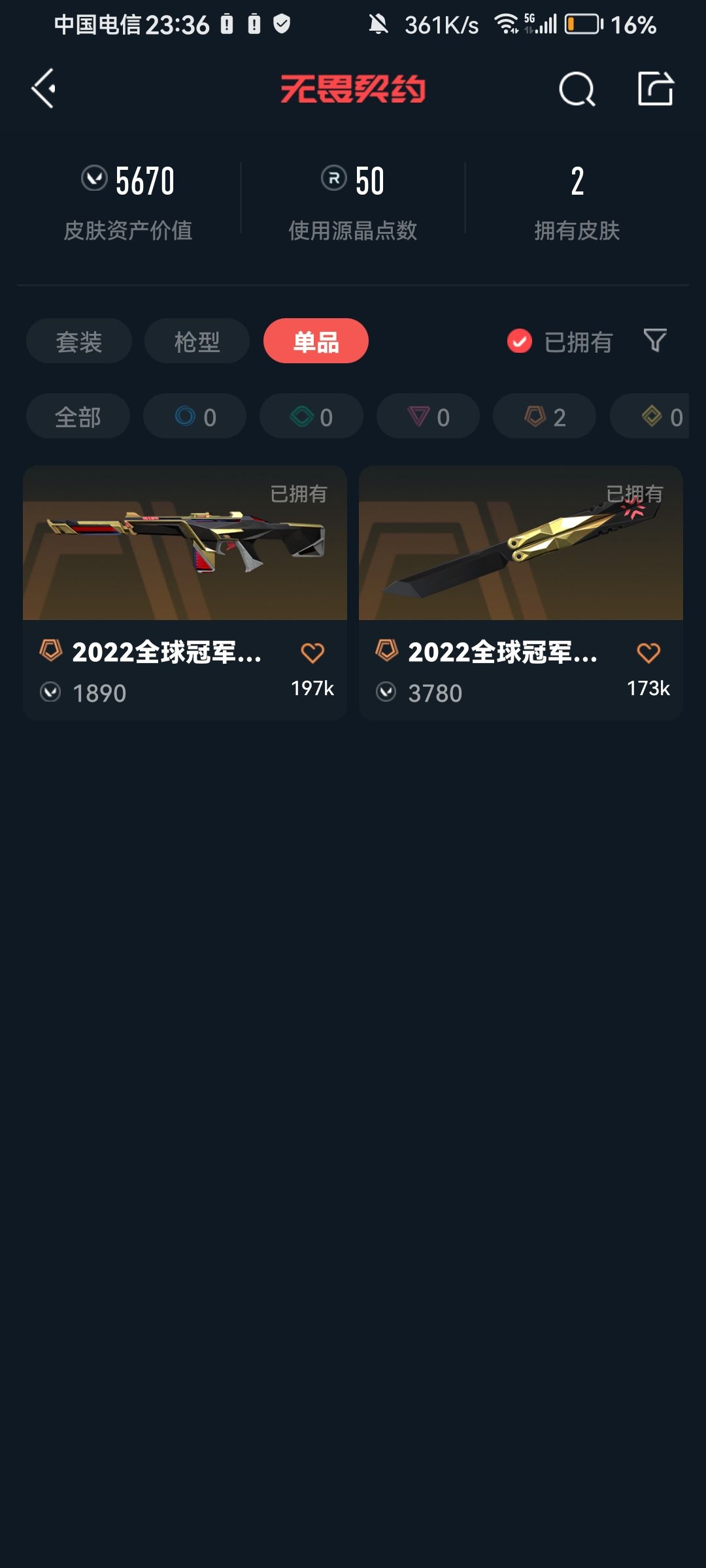Open the 2022全球冠军 knife skin card priced 3780
Image resolution: width=706 pixels, height=1568 pixels.
click(521, 593)
